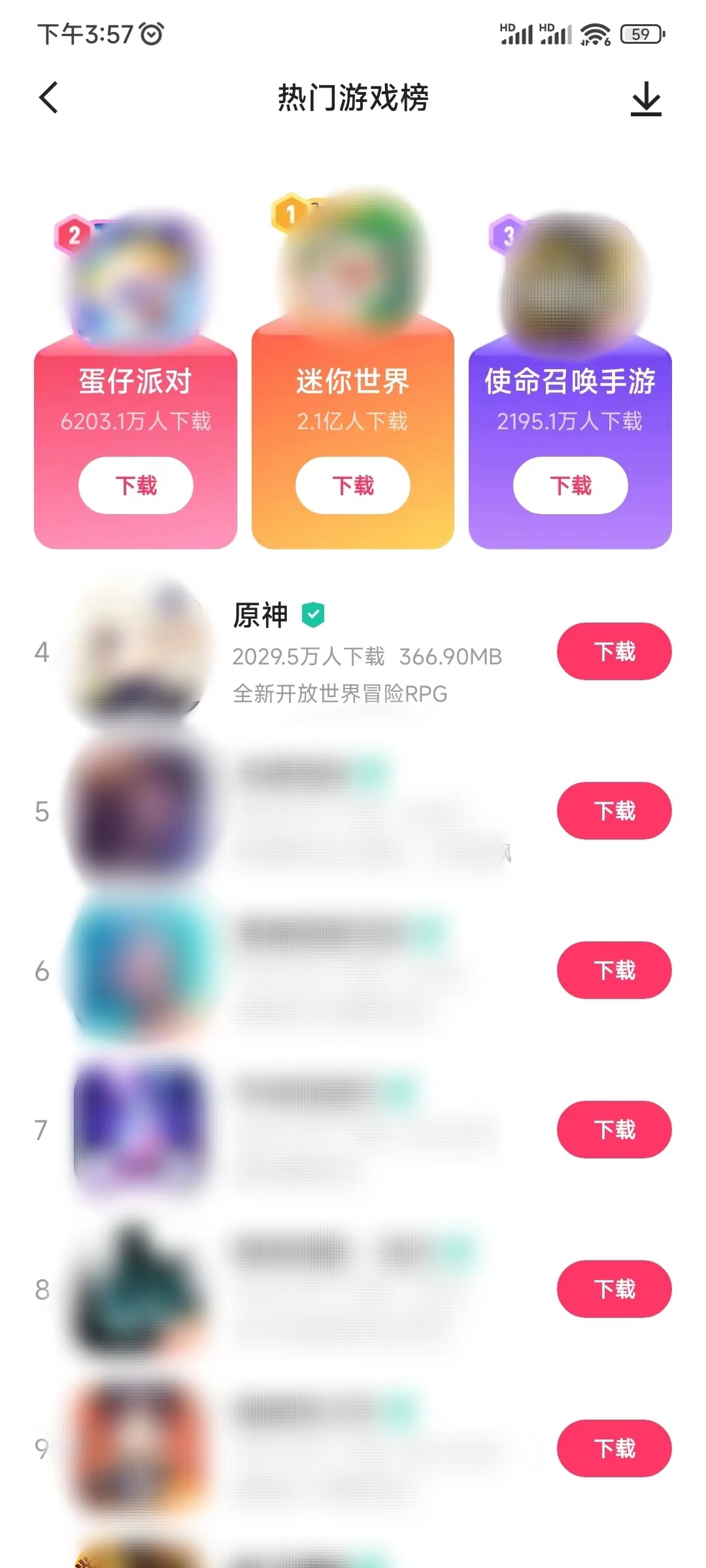706x1568 pixels.
Task: Tap the back arrow at top left
Action: (48, 97)
